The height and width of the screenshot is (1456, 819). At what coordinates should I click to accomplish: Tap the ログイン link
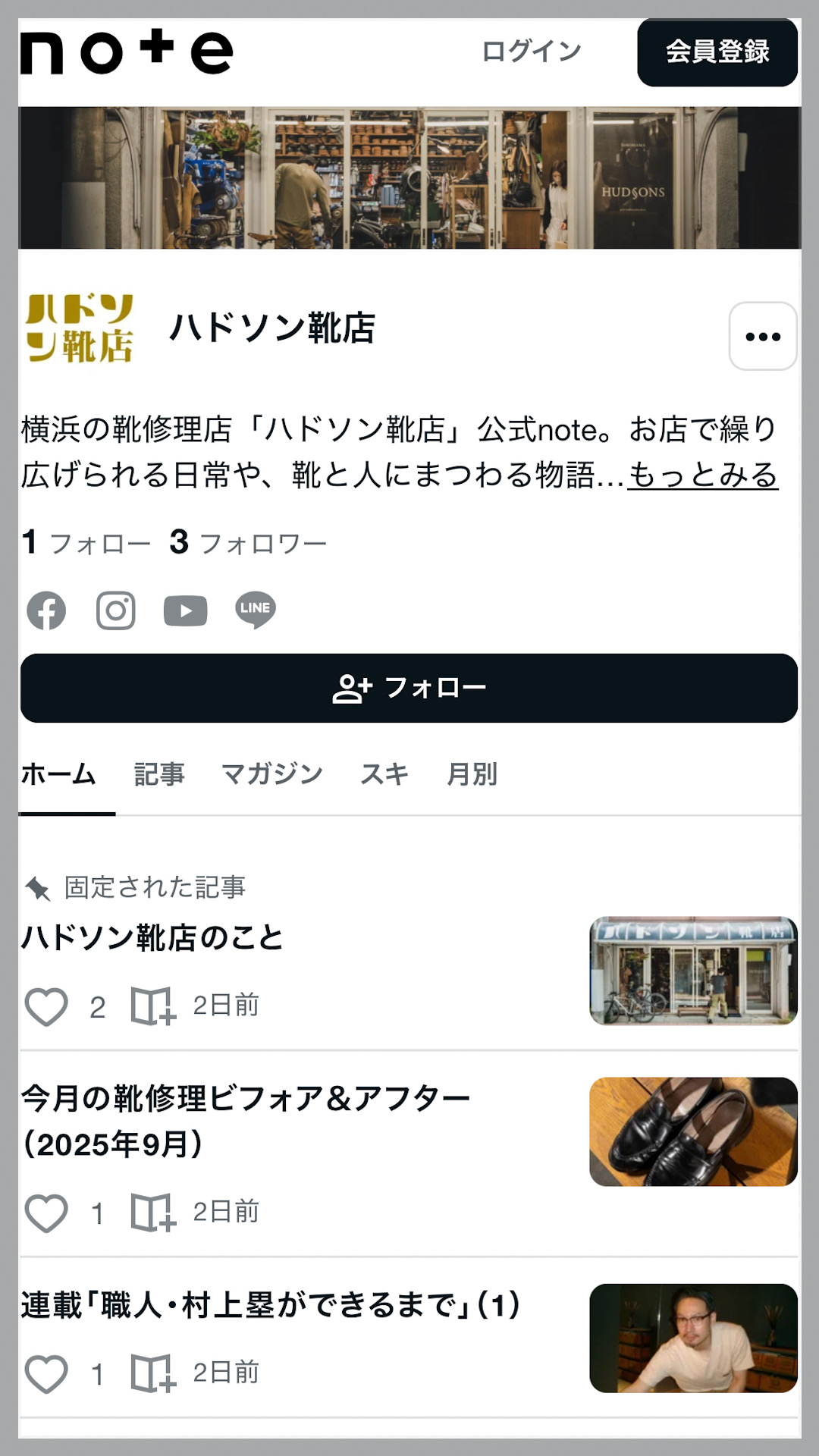pyautogui.click(x=531, y=52)
